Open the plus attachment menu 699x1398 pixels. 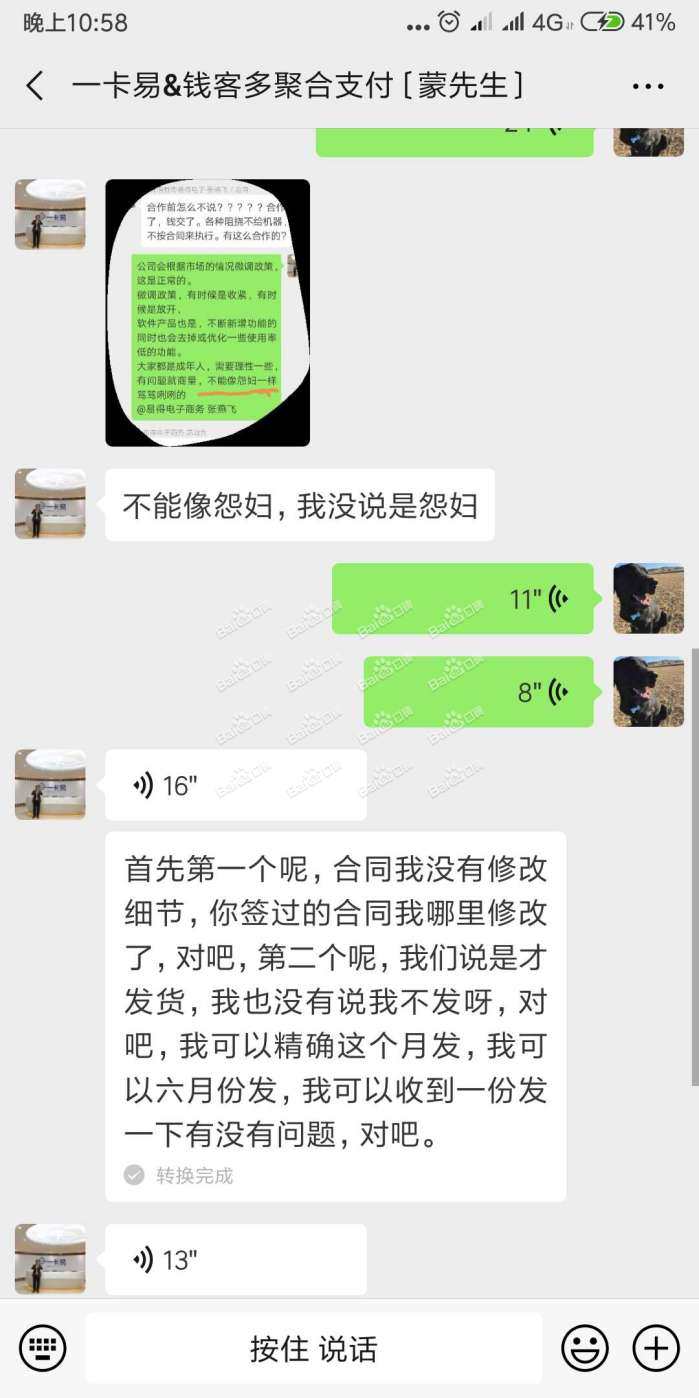[656, 1348]
